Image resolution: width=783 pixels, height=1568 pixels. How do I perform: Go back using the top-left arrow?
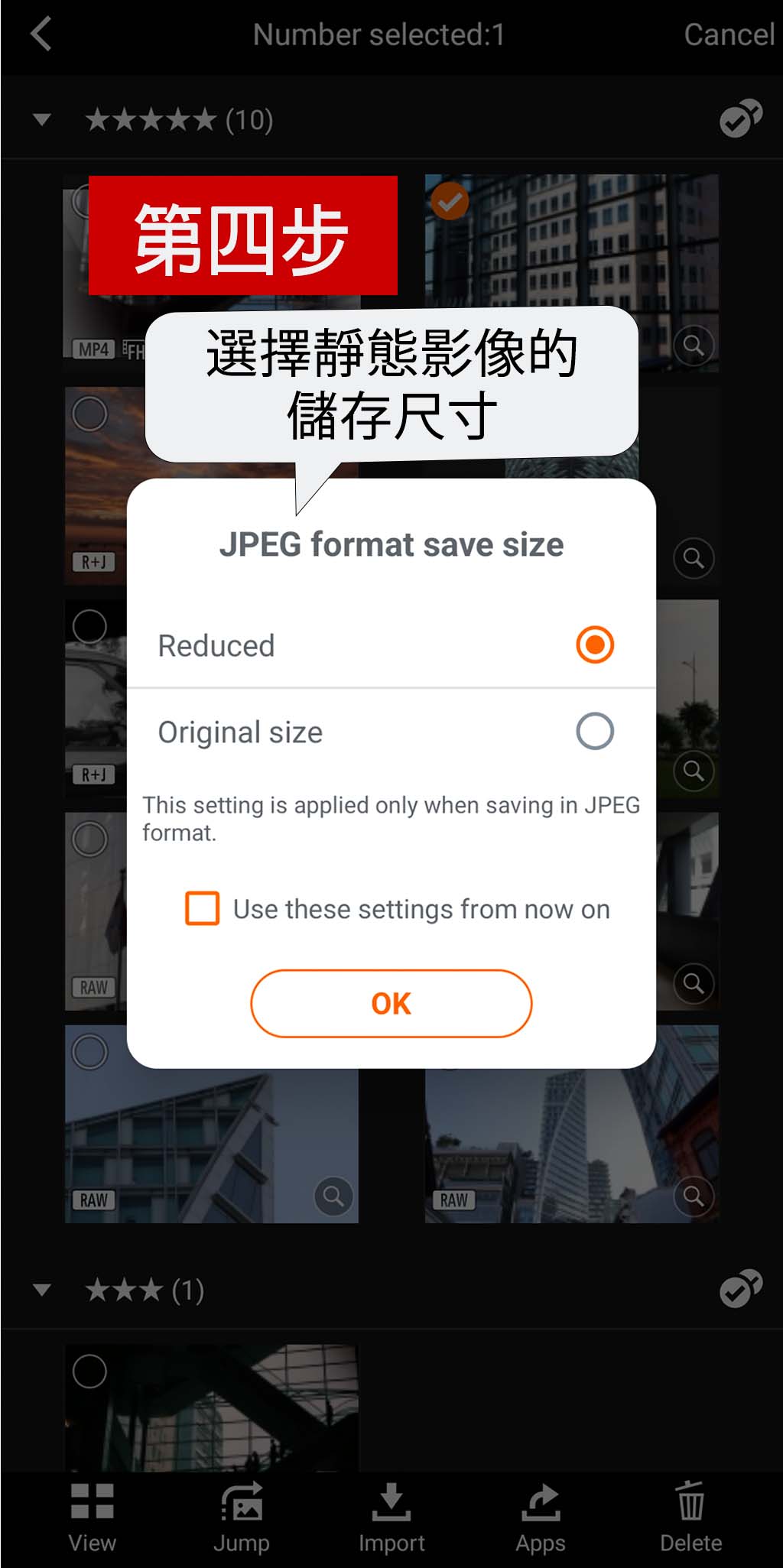pyautogui.click(x=41, y=34)
